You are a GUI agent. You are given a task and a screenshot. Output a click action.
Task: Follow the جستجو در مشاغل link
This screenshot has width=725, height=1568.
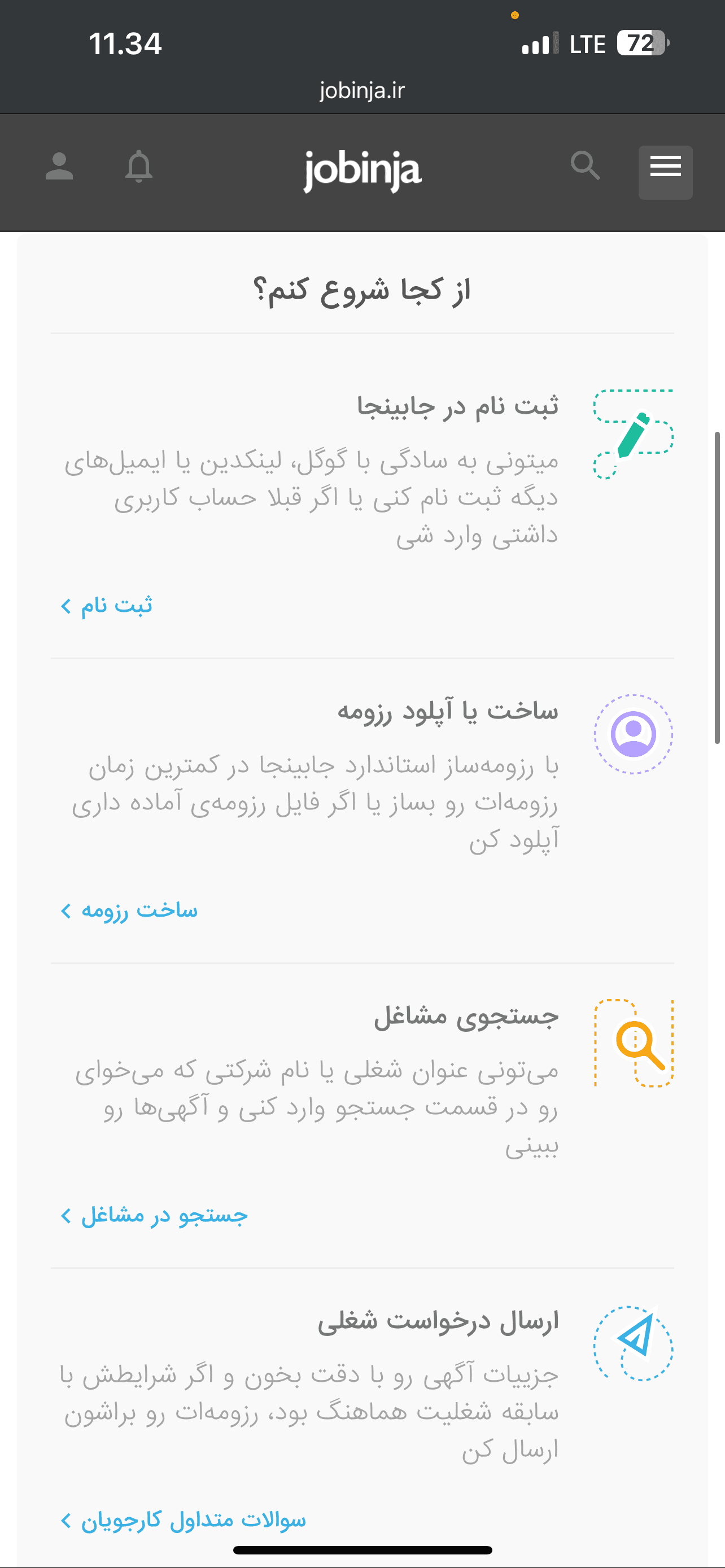tap(155, 1216)
